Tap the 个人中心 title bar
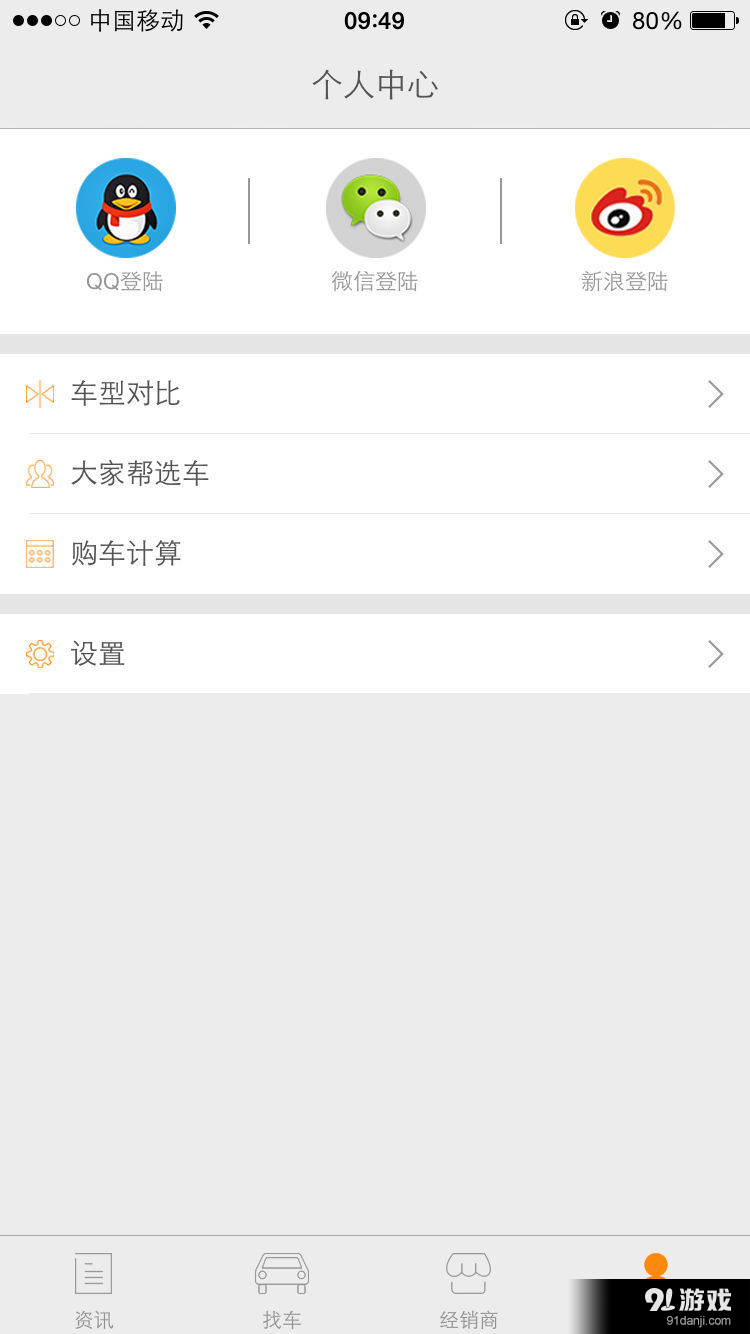This screenshot has width=750, height=1334. coord(375,86)
